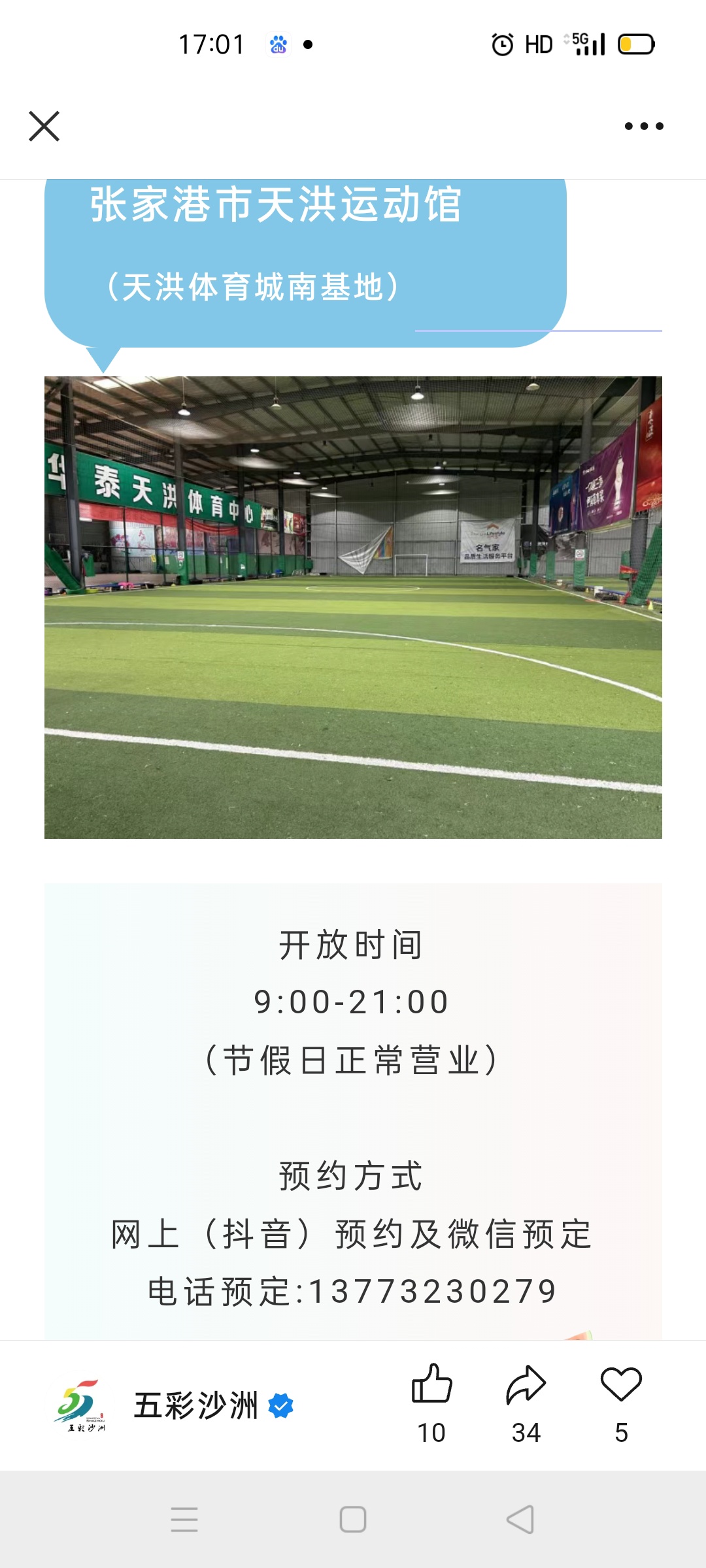View the indoor football field photo
Screen dimensions: 706x1568
point(353,607)
